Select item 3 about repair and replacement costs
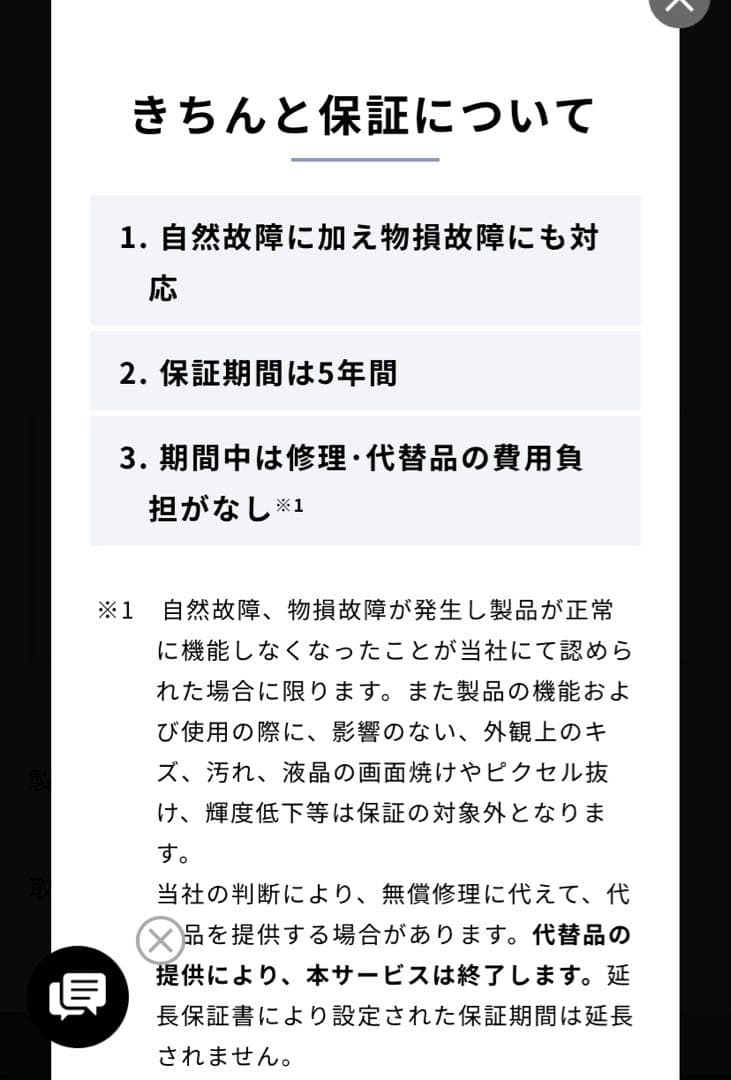This screenshot has width=731, height=1080. coord(364,478)
